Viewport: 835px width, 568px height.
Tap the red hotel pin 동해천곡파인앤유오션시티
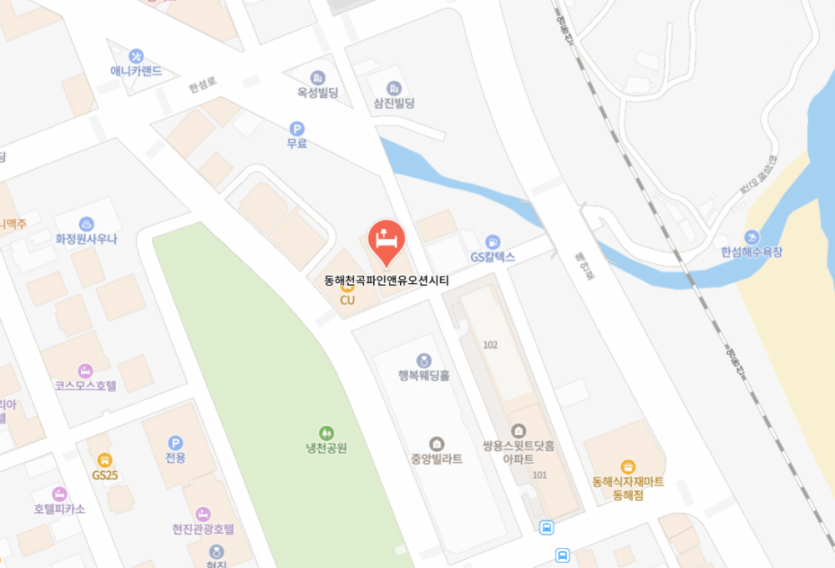click(x=386, y=241)
